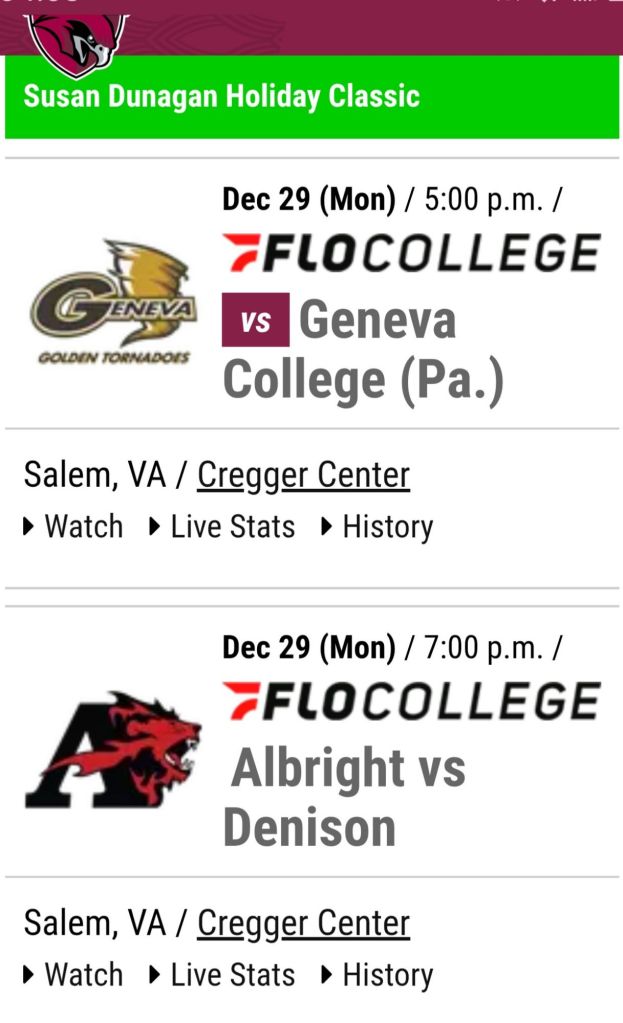Open Cregger Center link for Albright vs Denison
The image size is (623, 1023).
[303, 923]
